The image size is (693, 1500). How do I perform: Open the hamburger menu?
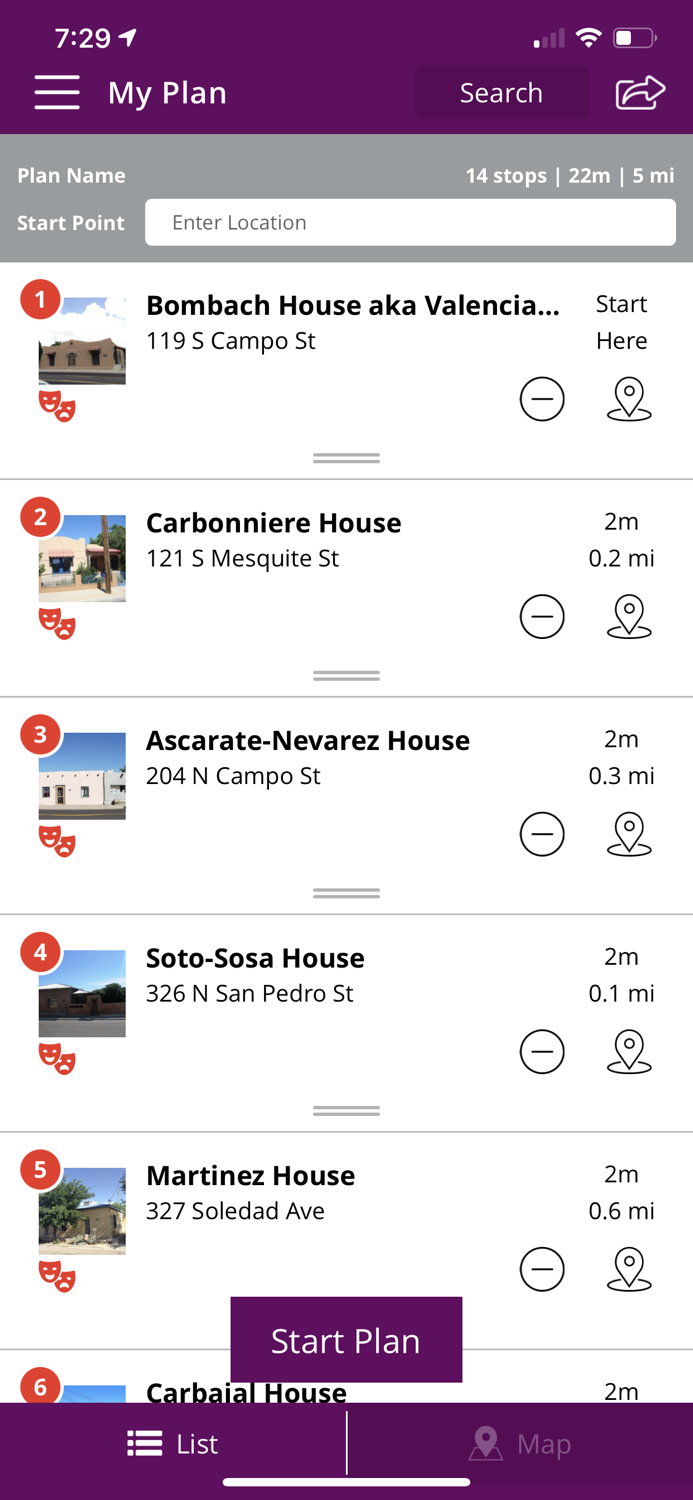click(57, 92)
